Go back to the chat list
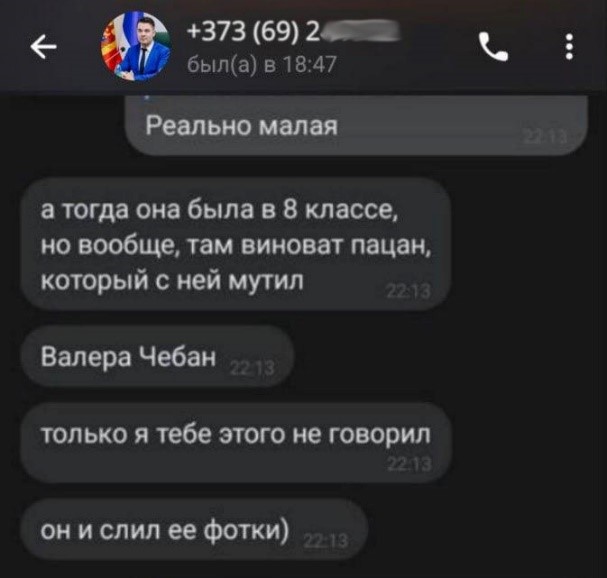 click(44, 47)
